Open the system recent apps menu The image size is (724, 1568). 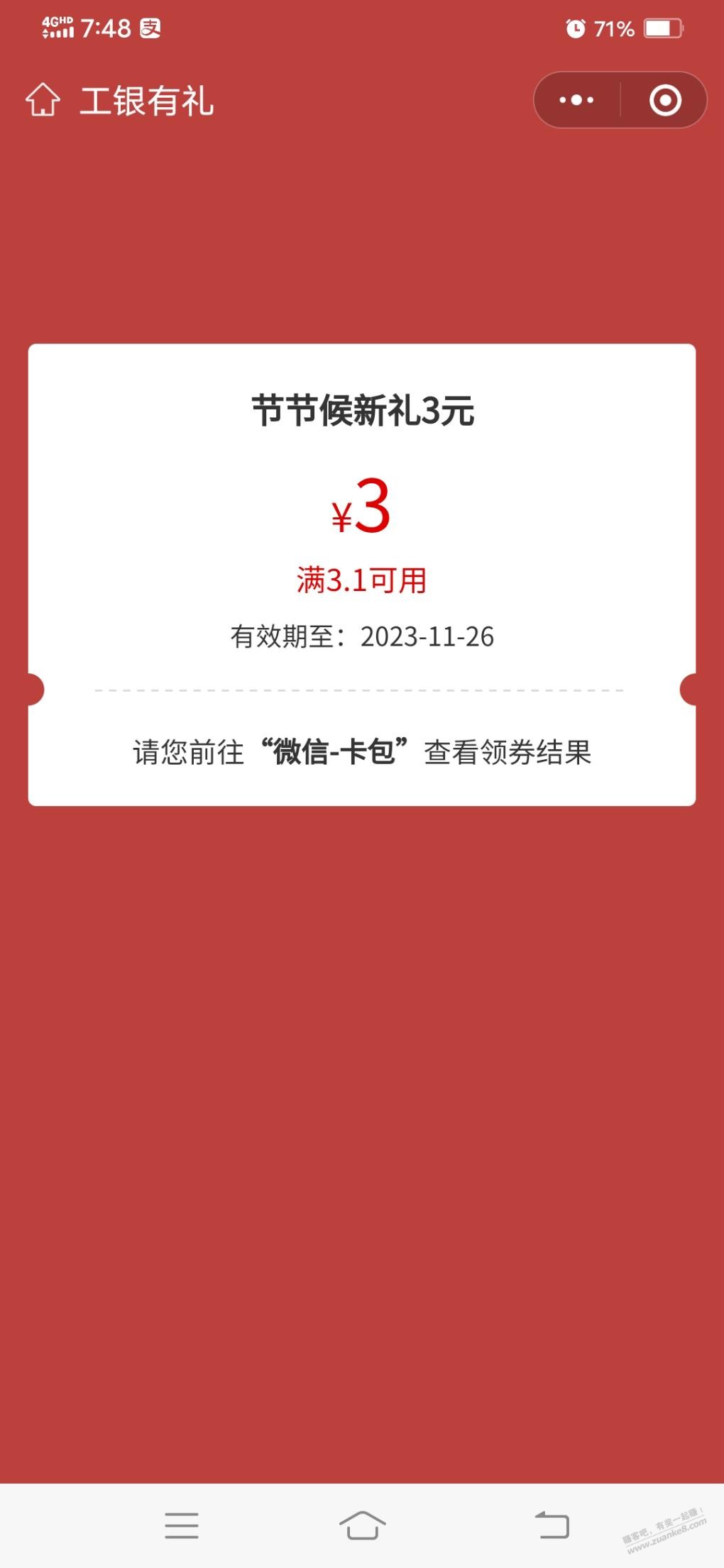tap(182, 1525)
